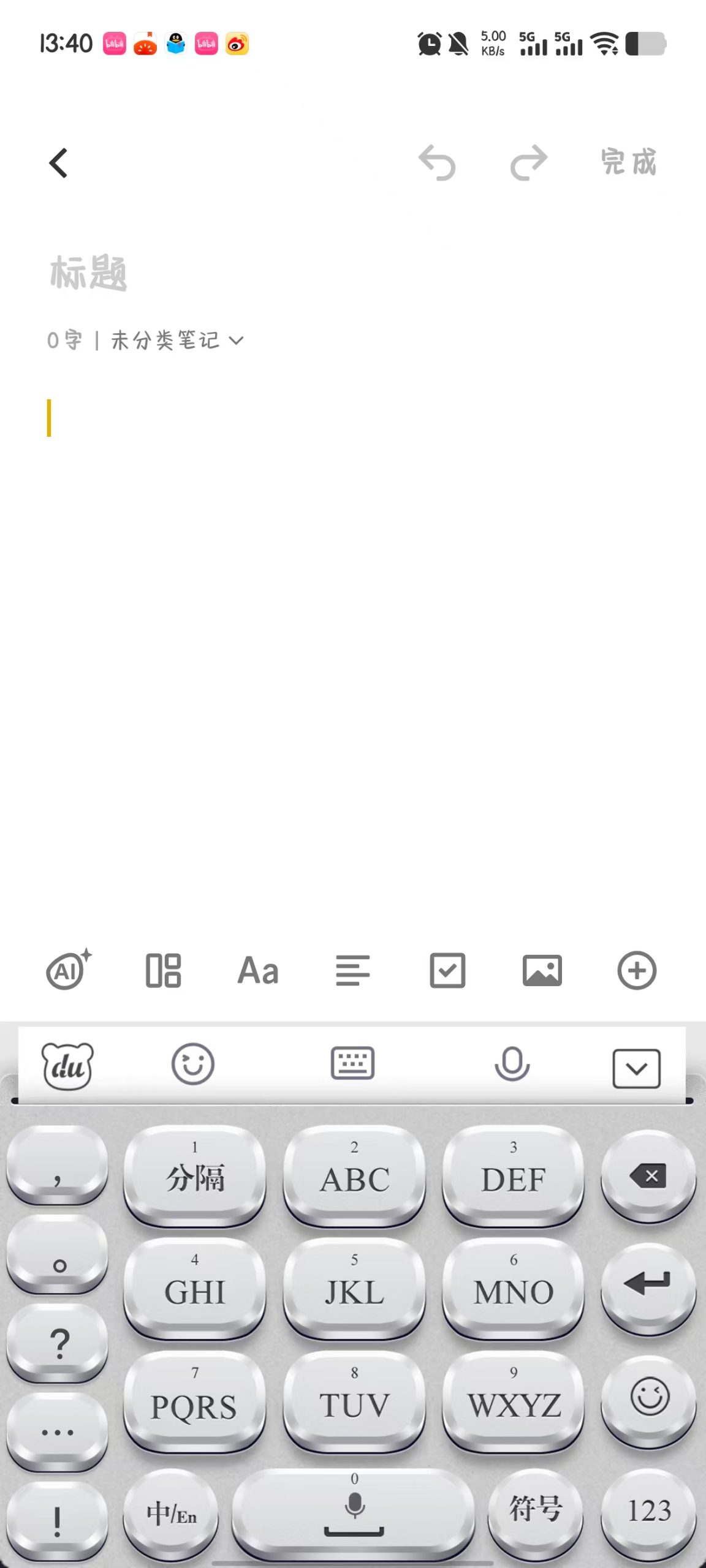Viewport: 706px width, 1568px height.
Task: Go back from the note editor
Action: 59,164
